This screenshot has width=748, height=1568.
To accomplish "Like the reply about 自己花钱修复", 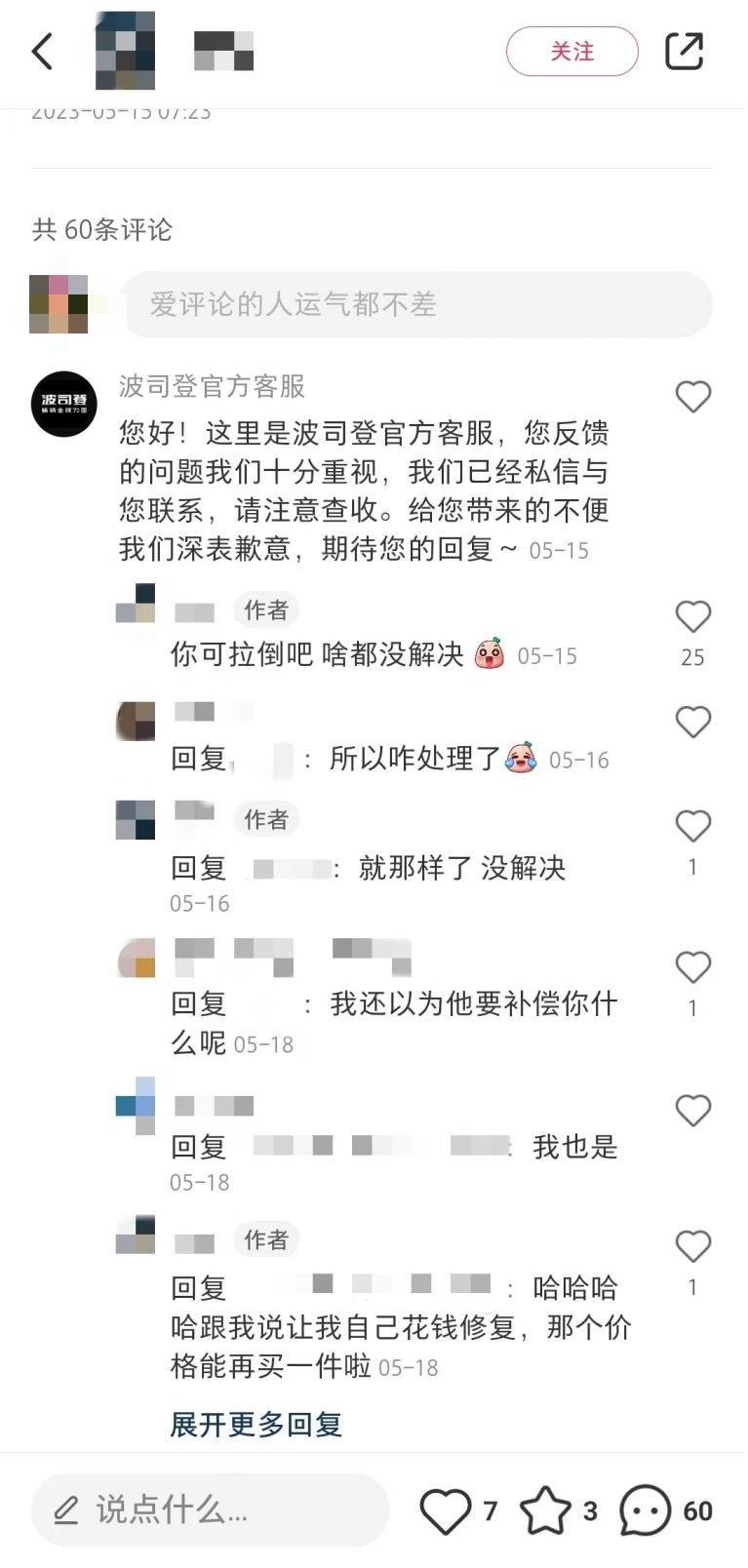I will point(693,1245).
